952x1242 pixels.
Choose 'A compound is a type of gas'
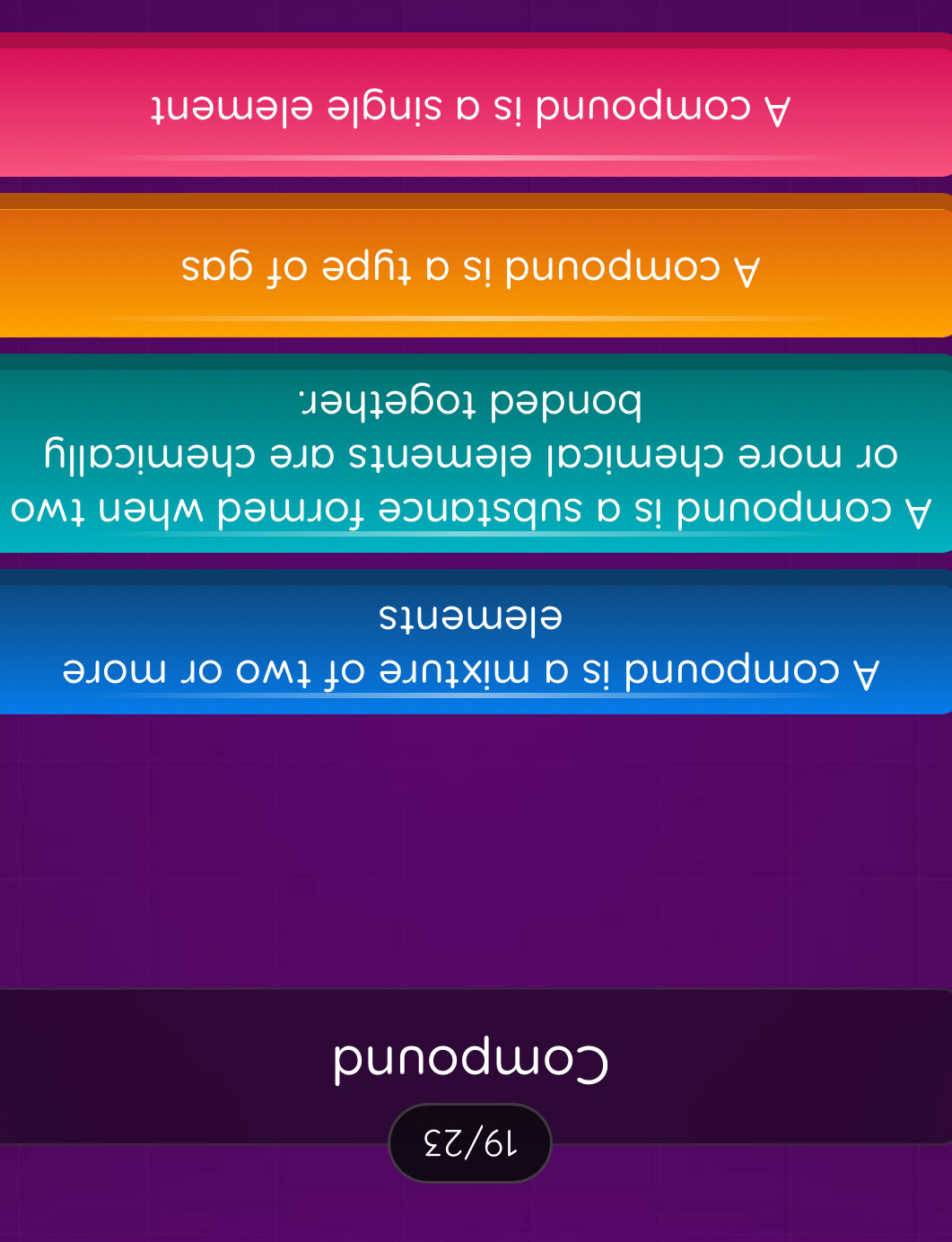click(x=473, y=268)
